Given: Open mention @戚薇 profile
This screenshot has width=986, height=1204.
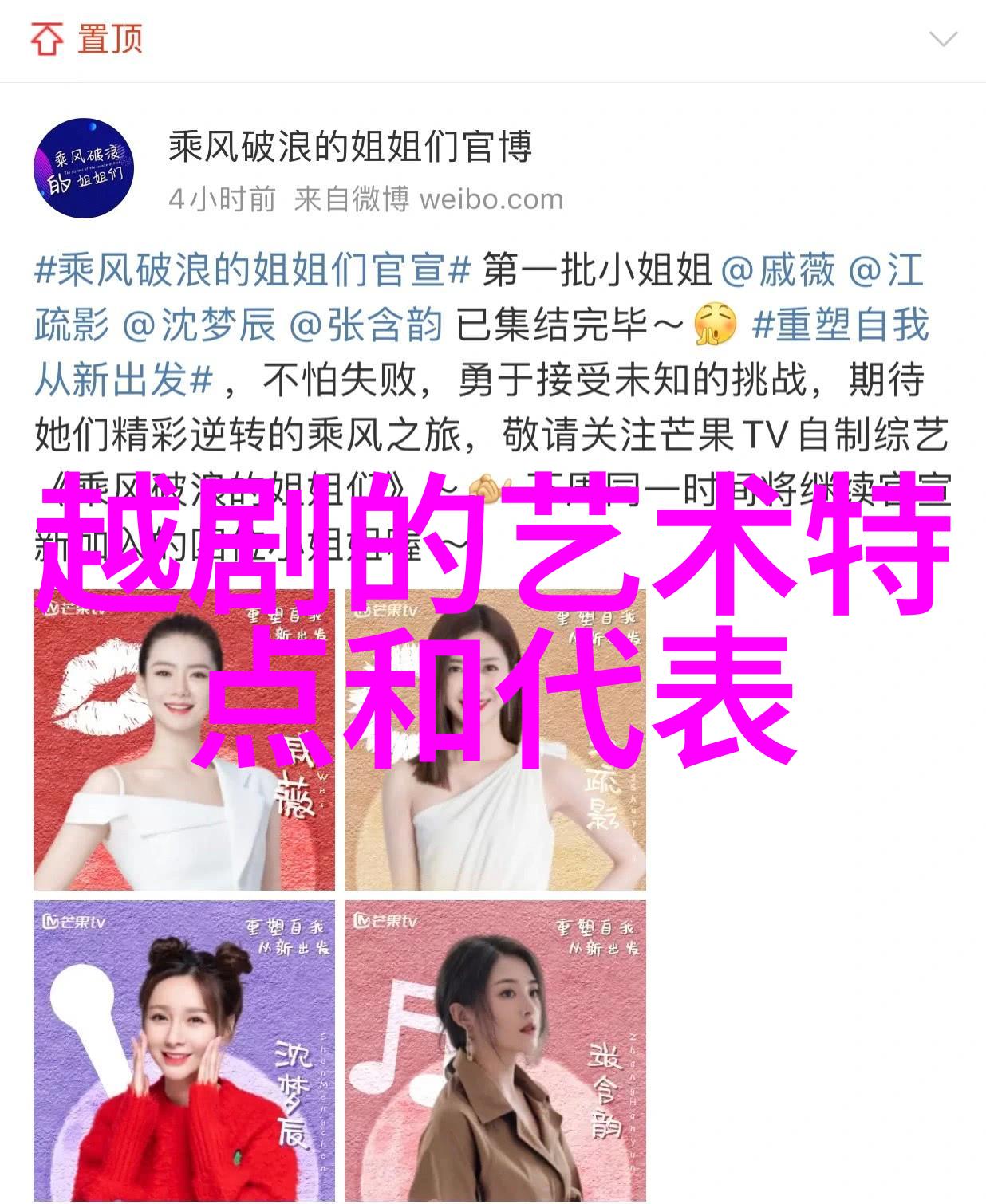Looking at the screenshot, I should tap(778, 272).
